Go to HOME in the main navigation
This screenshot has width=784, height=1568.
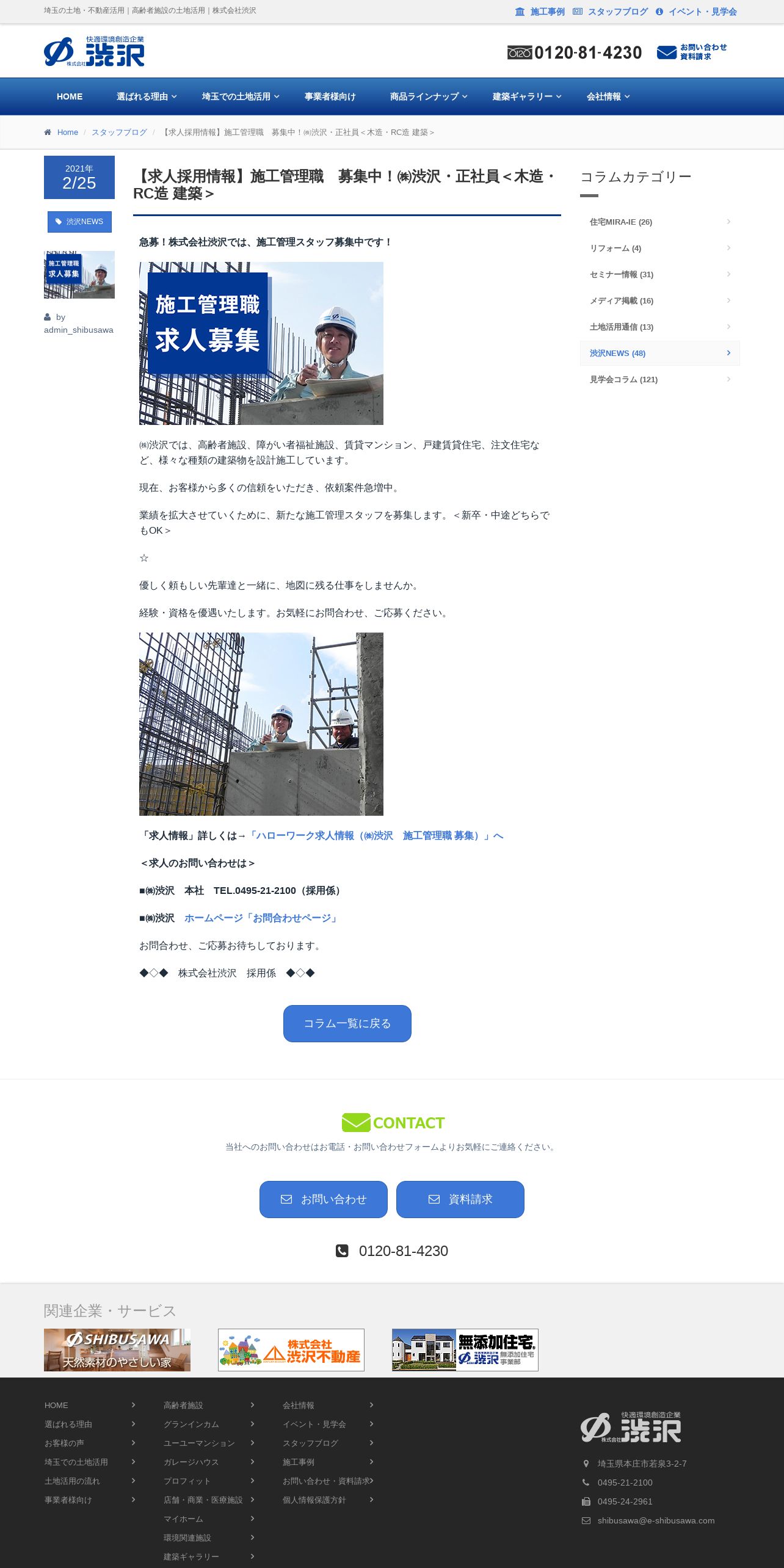click(70, 96)
